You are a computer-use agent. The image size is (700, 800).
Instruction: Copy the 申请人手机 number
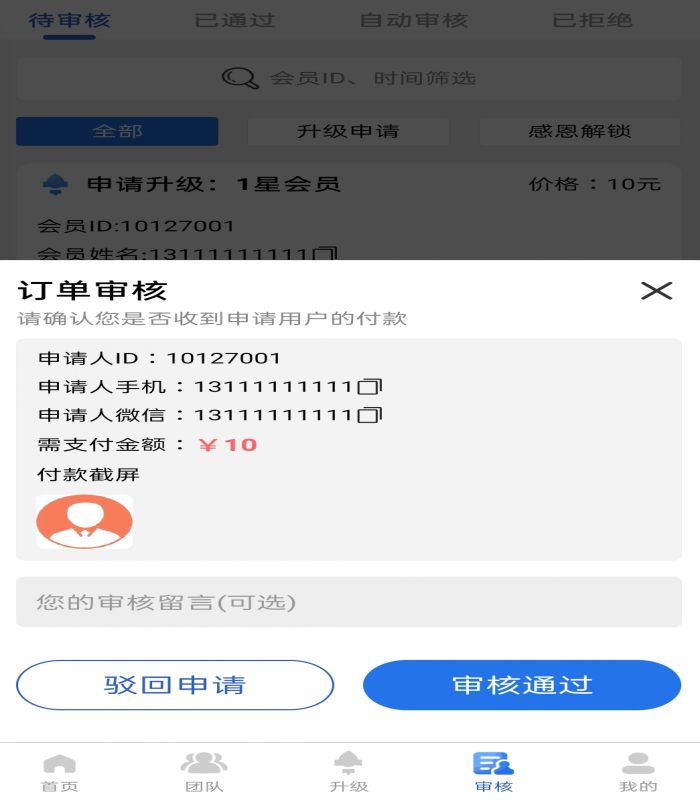[x=371, y=387]
